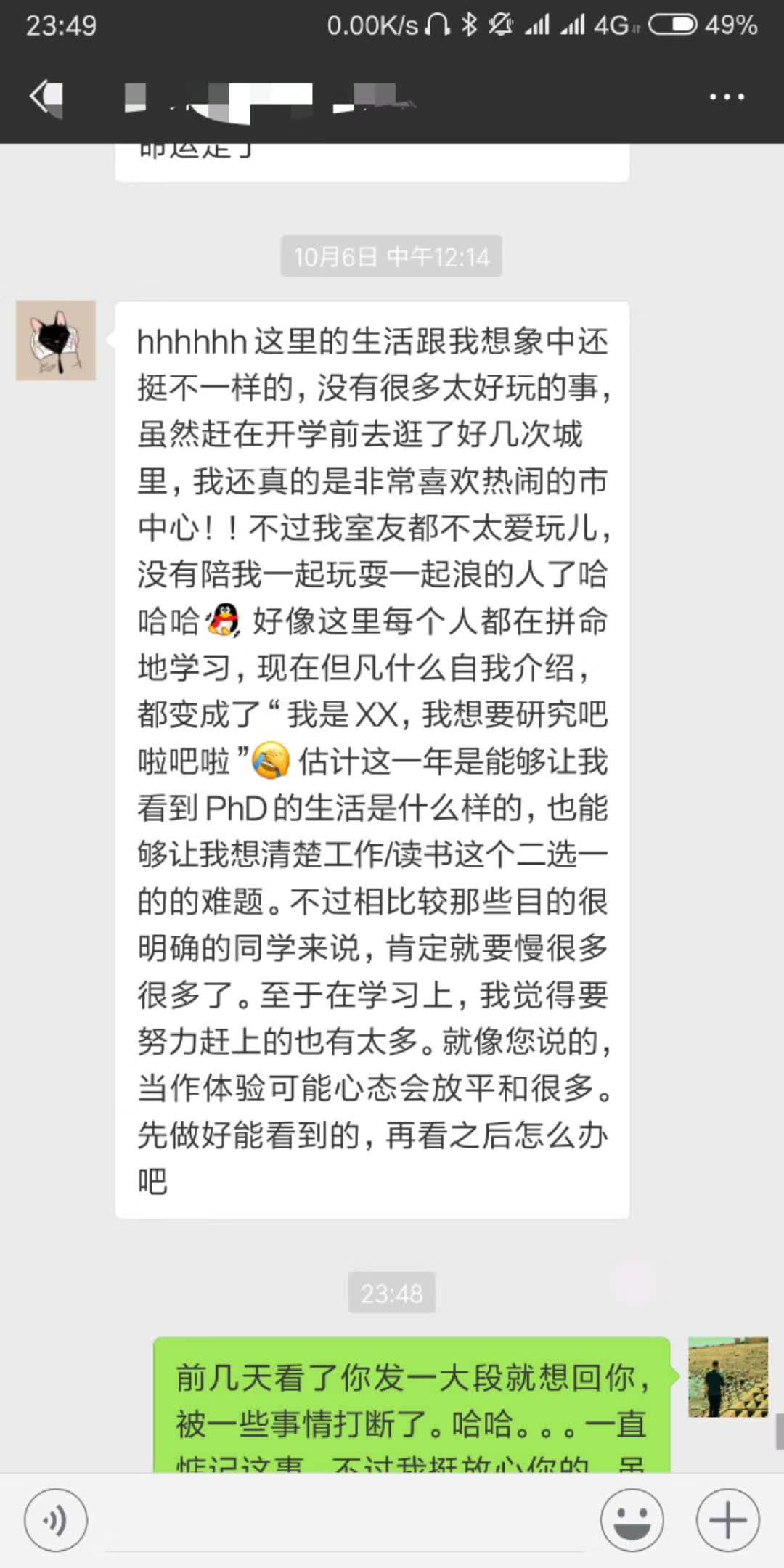Open your own avatar profile
This screenshot has height=1568, width=784.
click(x=727, y=1377)
